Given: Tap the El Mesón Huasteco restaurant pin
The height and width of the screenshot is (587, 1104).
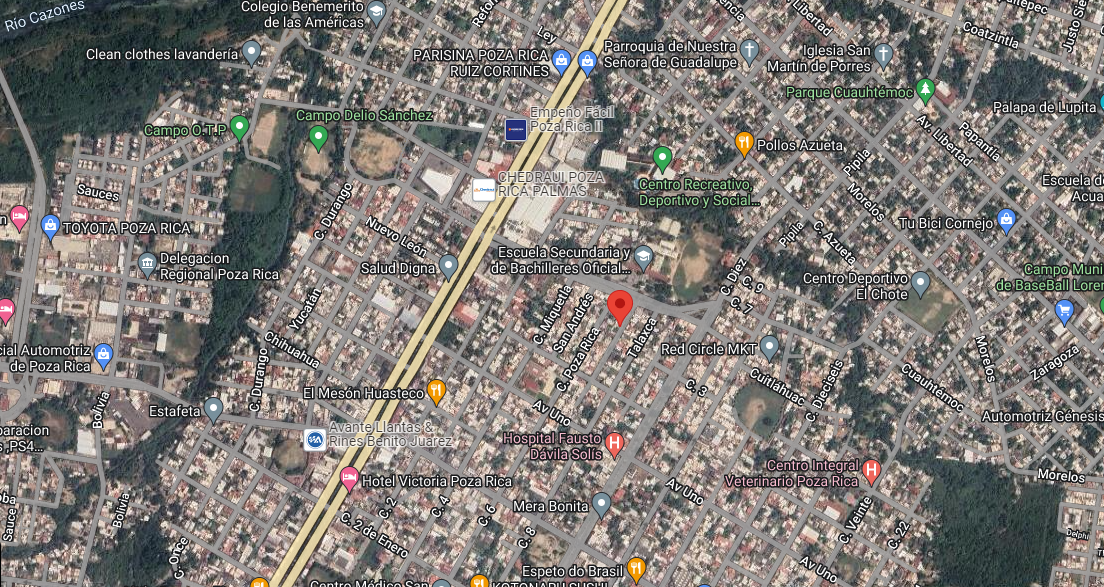Looking at the screenshot, I should [436, 391].
